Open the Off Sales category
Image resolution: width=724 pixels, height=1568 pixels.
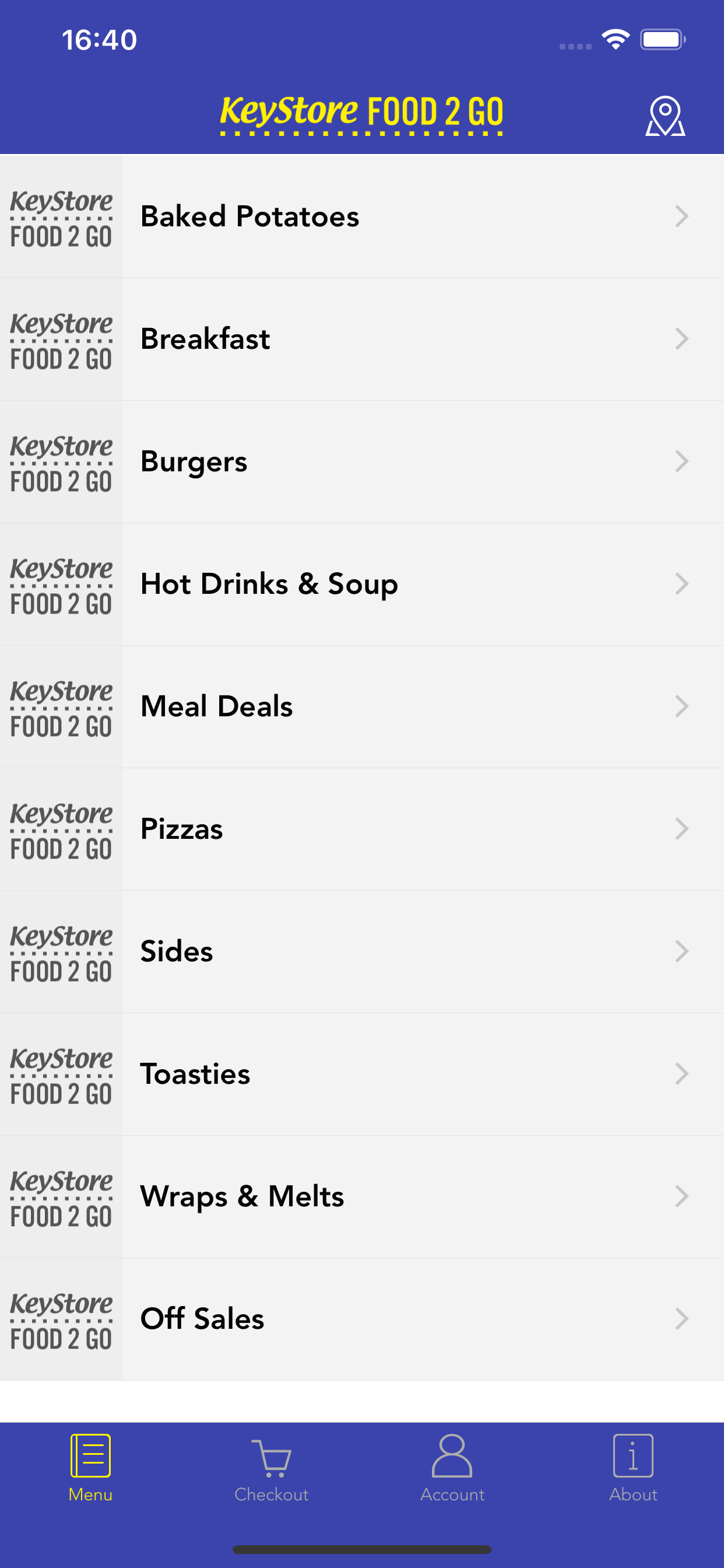coord(362,1318)
